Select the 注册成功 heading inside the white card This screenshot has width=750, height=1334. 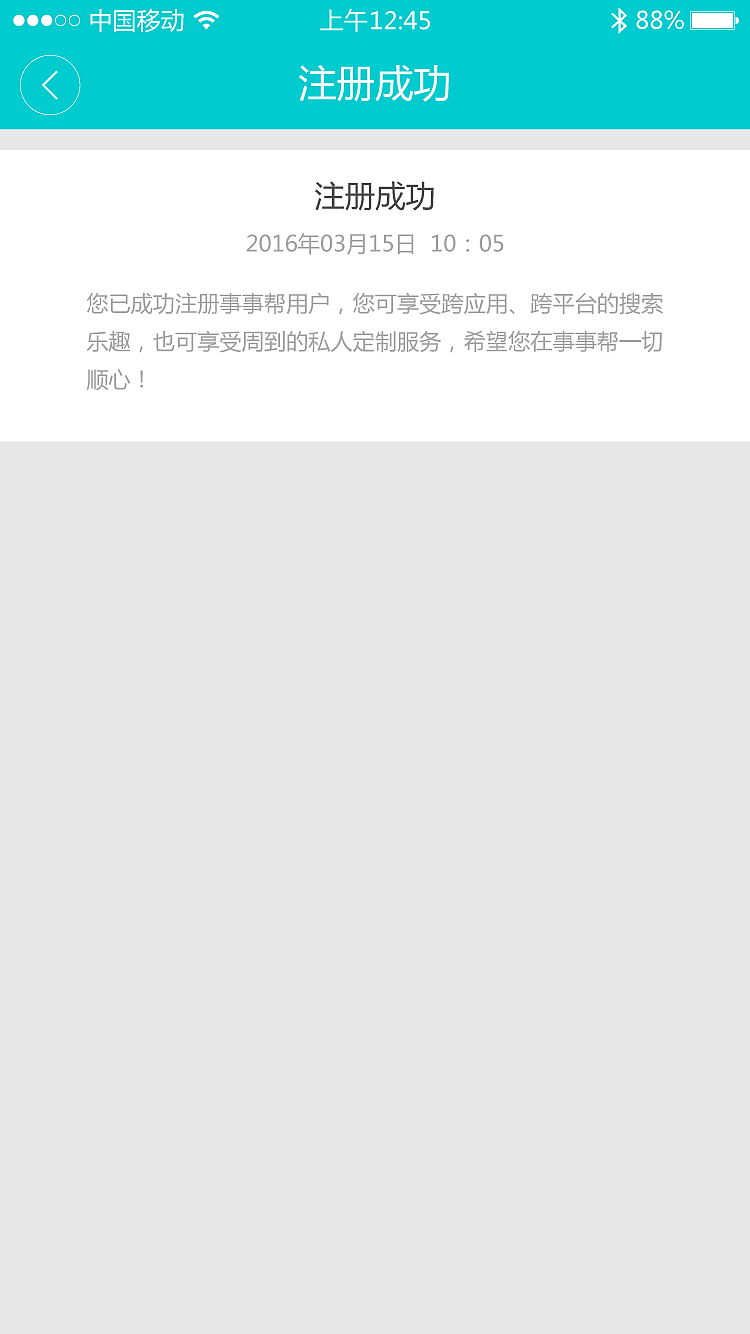(375, 197)
